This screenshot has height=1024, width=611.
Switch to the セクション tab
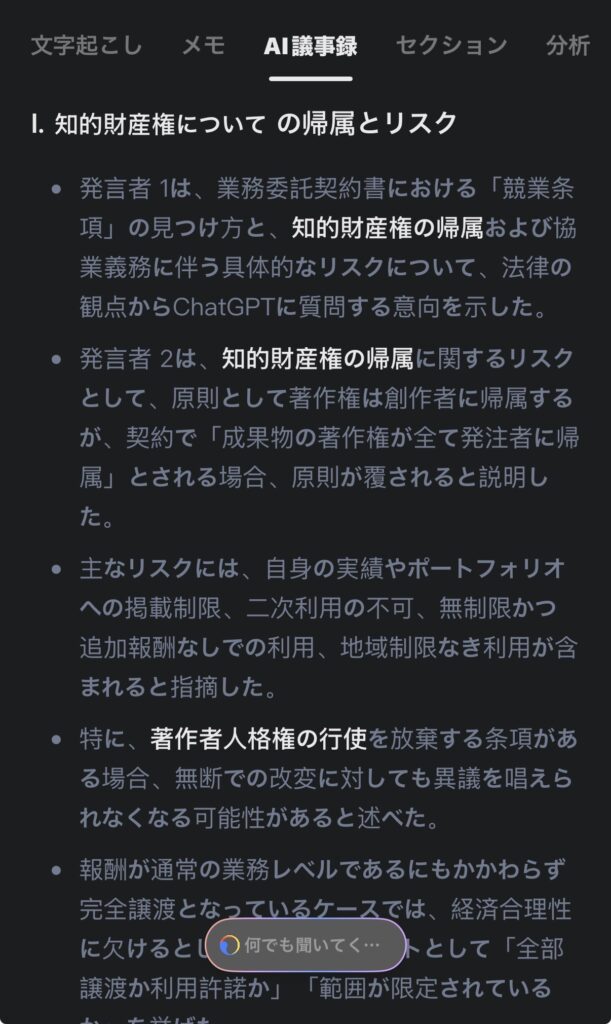pyautogui.click(x=451, y=45)
